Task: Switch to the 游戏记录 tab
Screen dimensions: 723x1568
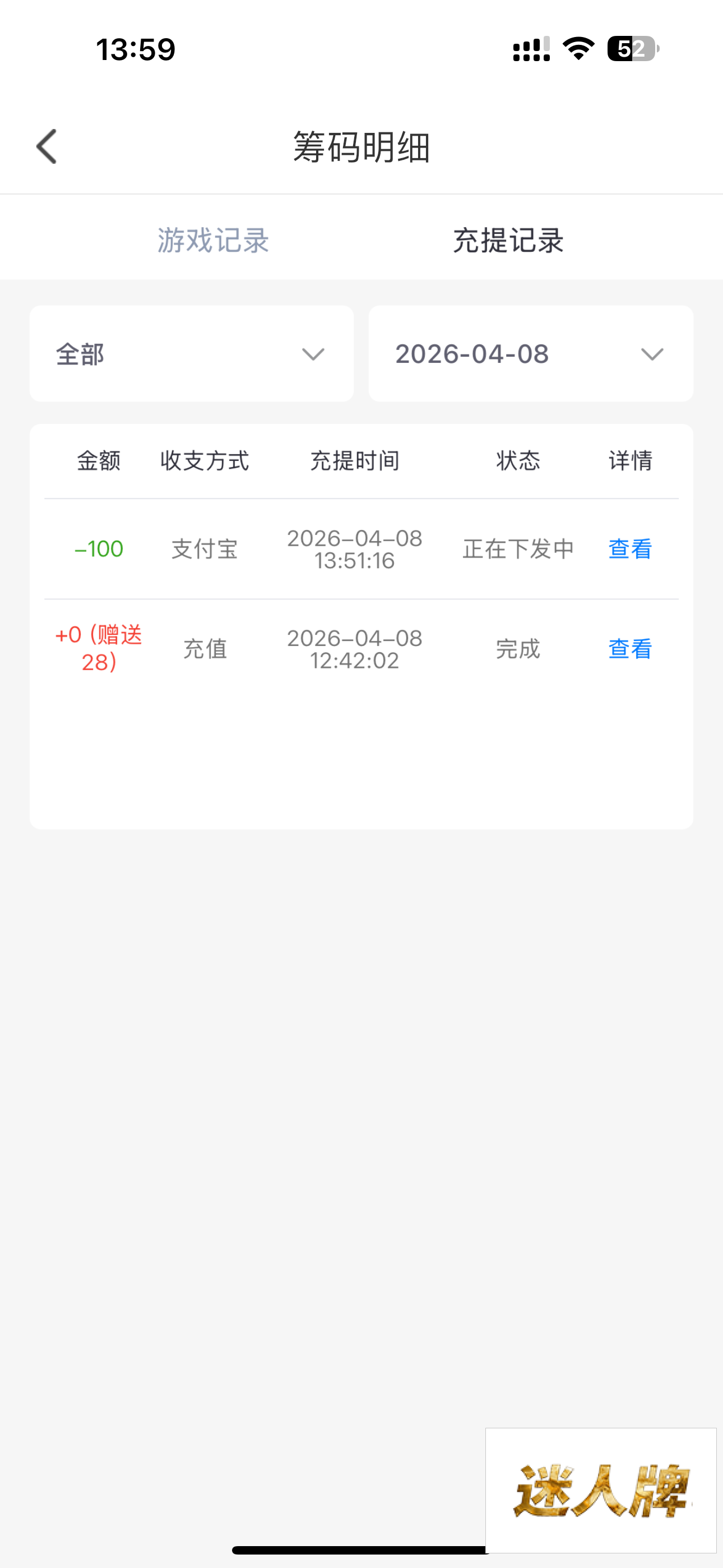Action: point(213,240)
